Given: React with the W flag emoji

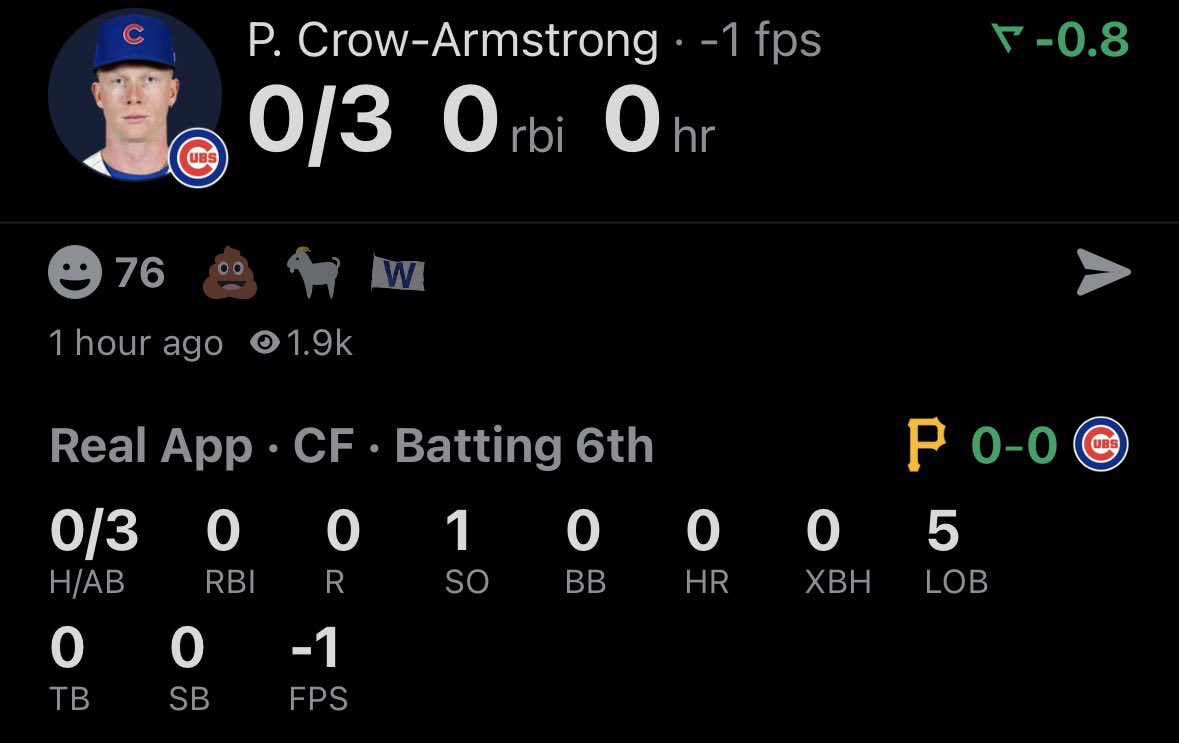Looking at the screenshot, I should click(398, 273).
